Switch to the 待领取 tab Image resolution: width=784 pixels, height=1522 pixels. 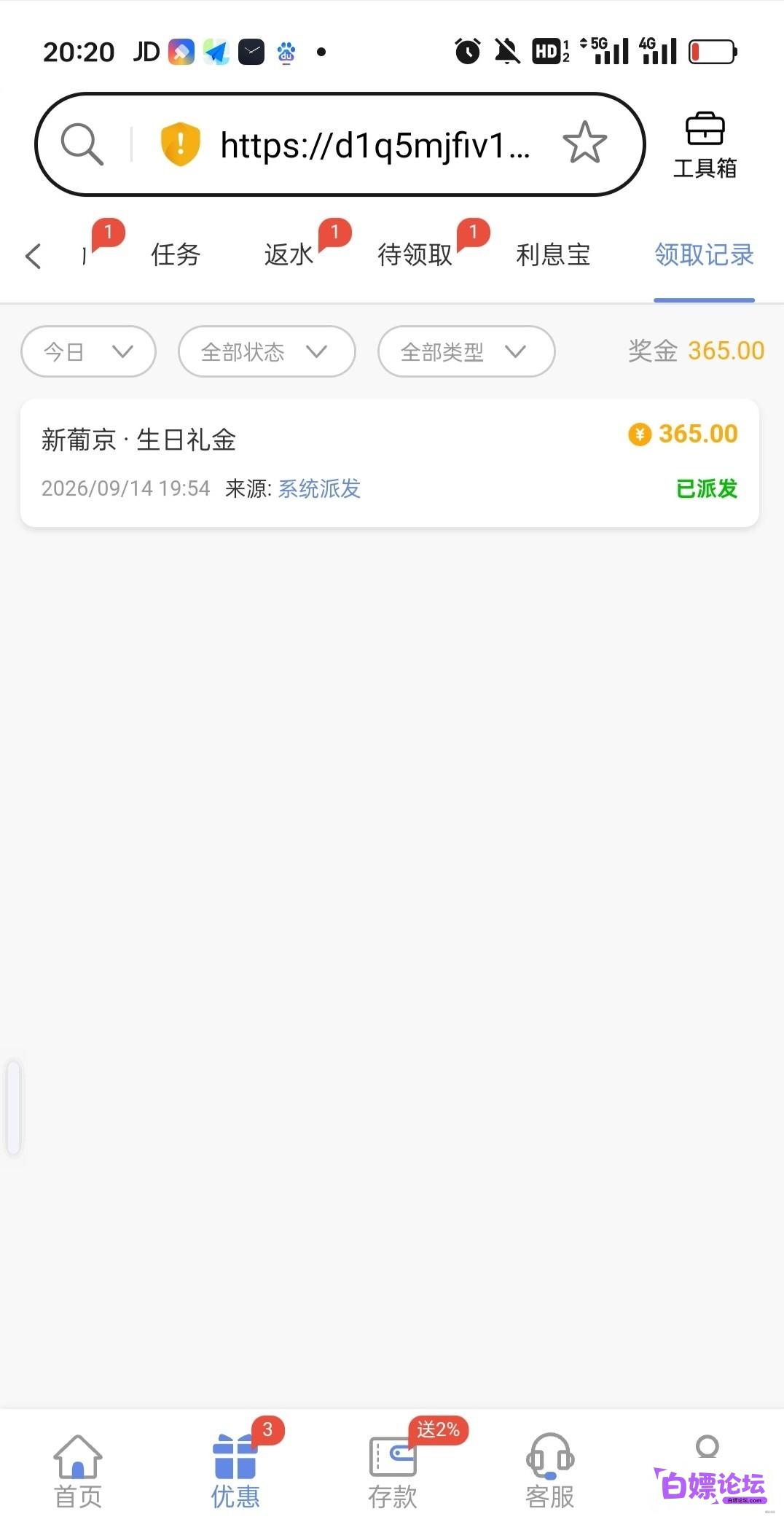point(415,255)
